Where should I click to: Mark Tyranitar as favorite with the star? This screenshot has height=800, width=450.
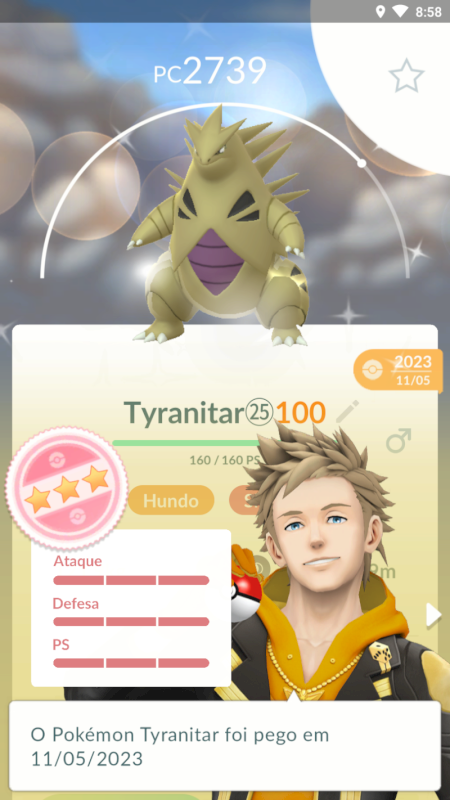406,76
